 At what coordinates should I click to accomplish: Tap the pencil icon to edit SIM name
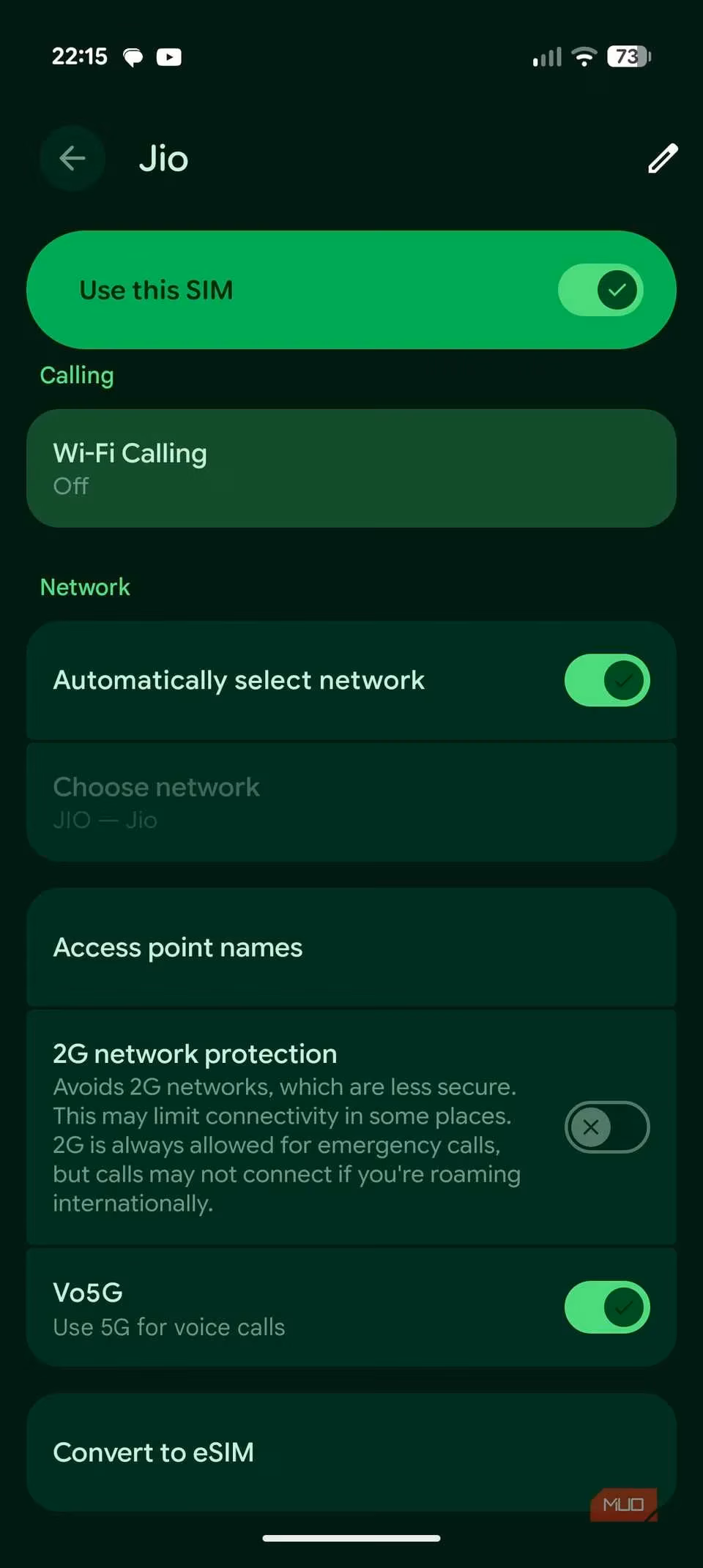663,158
